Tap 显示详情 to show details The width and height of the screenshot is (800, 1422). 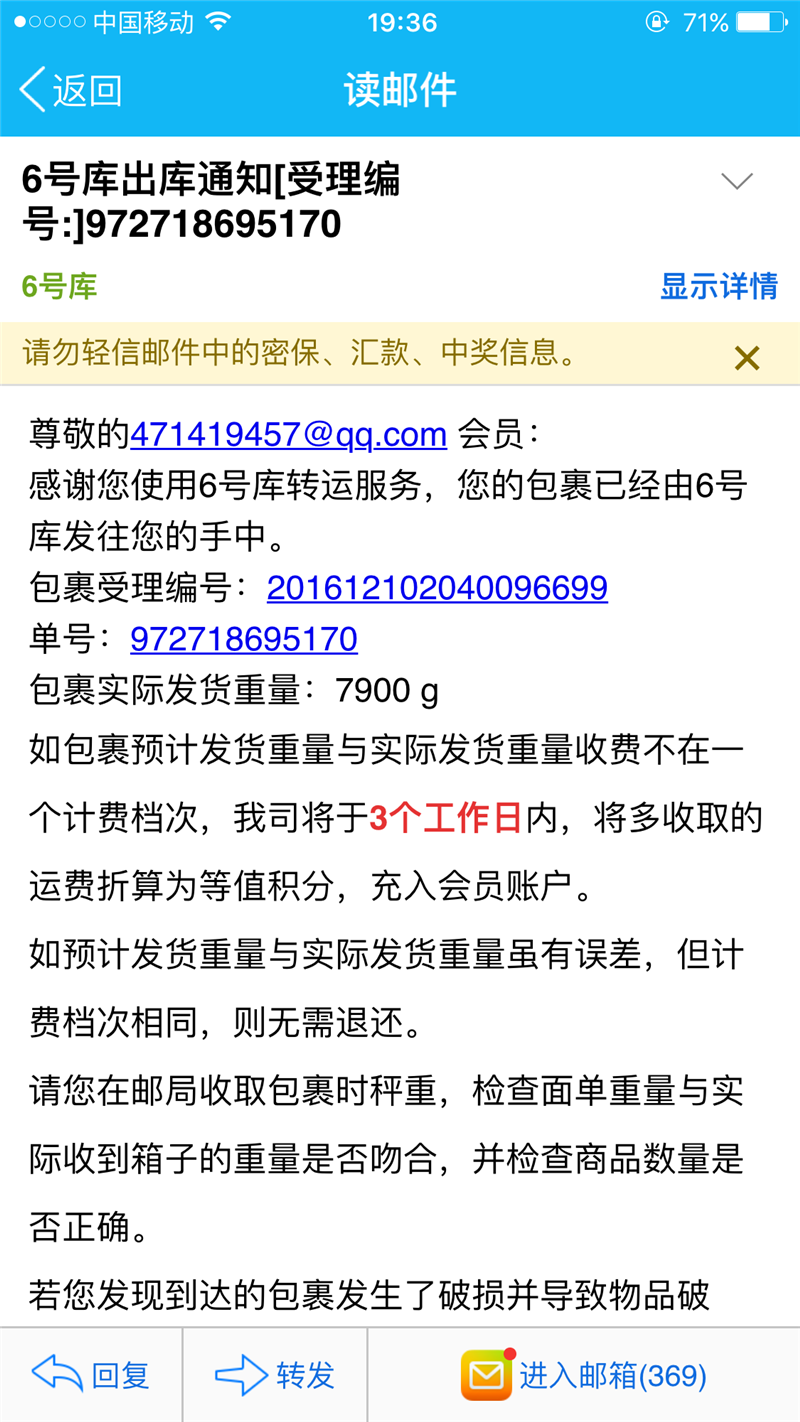tap(719, 286)
